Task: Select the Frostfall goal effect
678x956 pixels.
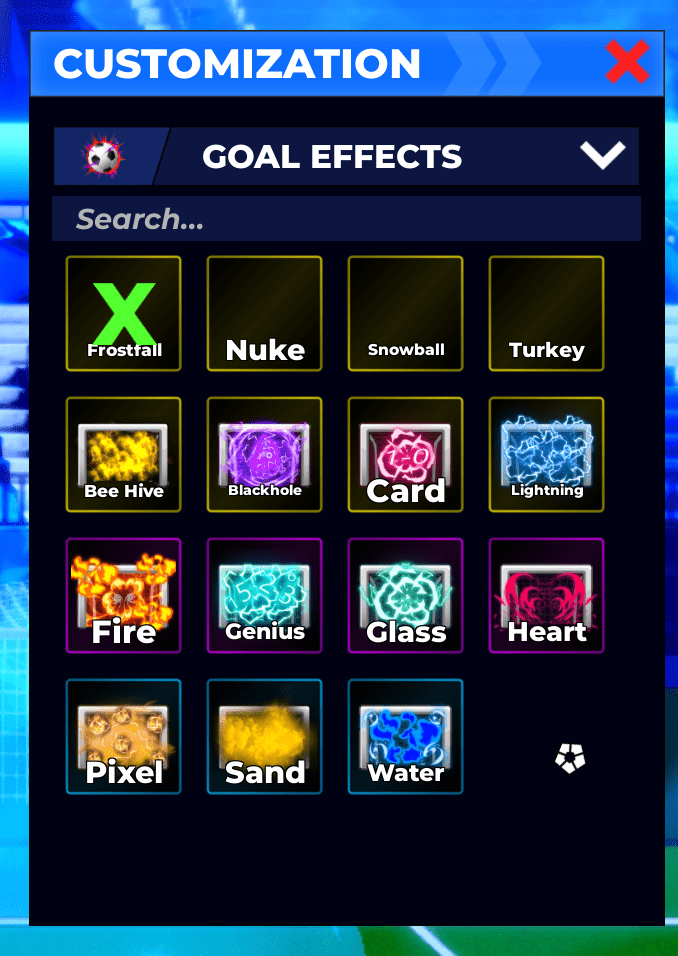Action: 124,314
